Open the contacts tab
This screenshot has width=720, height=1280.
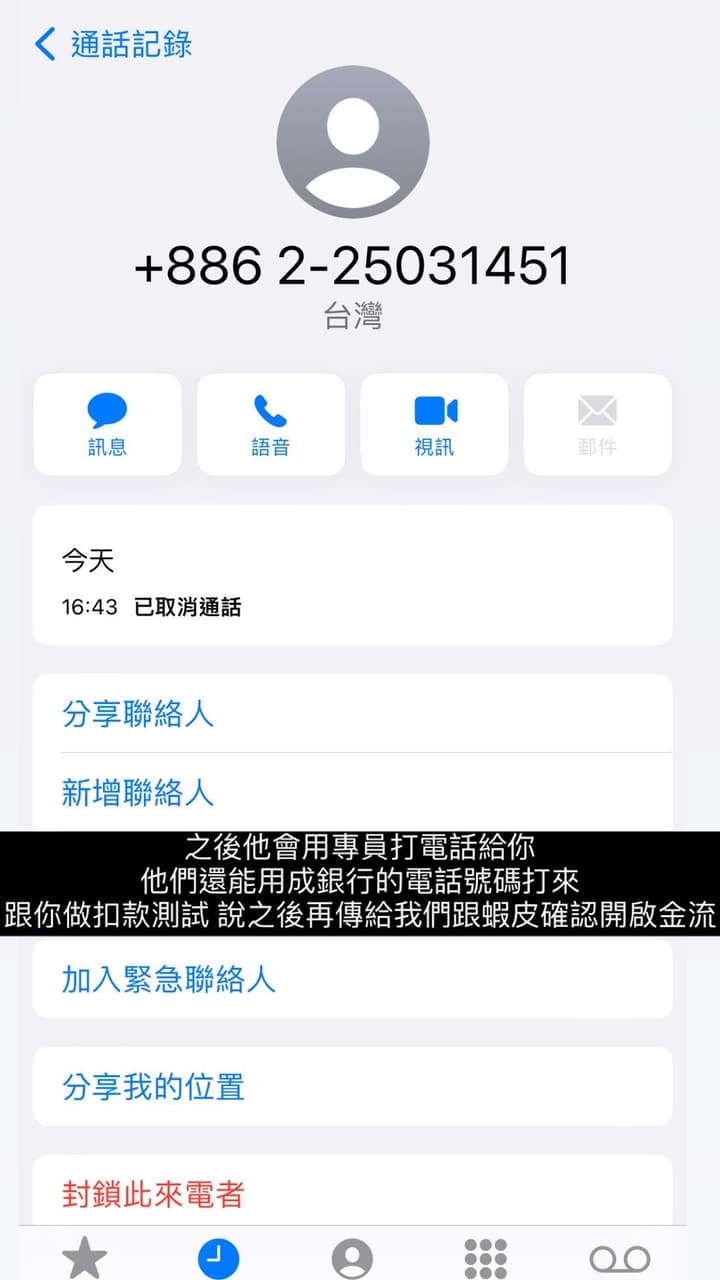352,1258
